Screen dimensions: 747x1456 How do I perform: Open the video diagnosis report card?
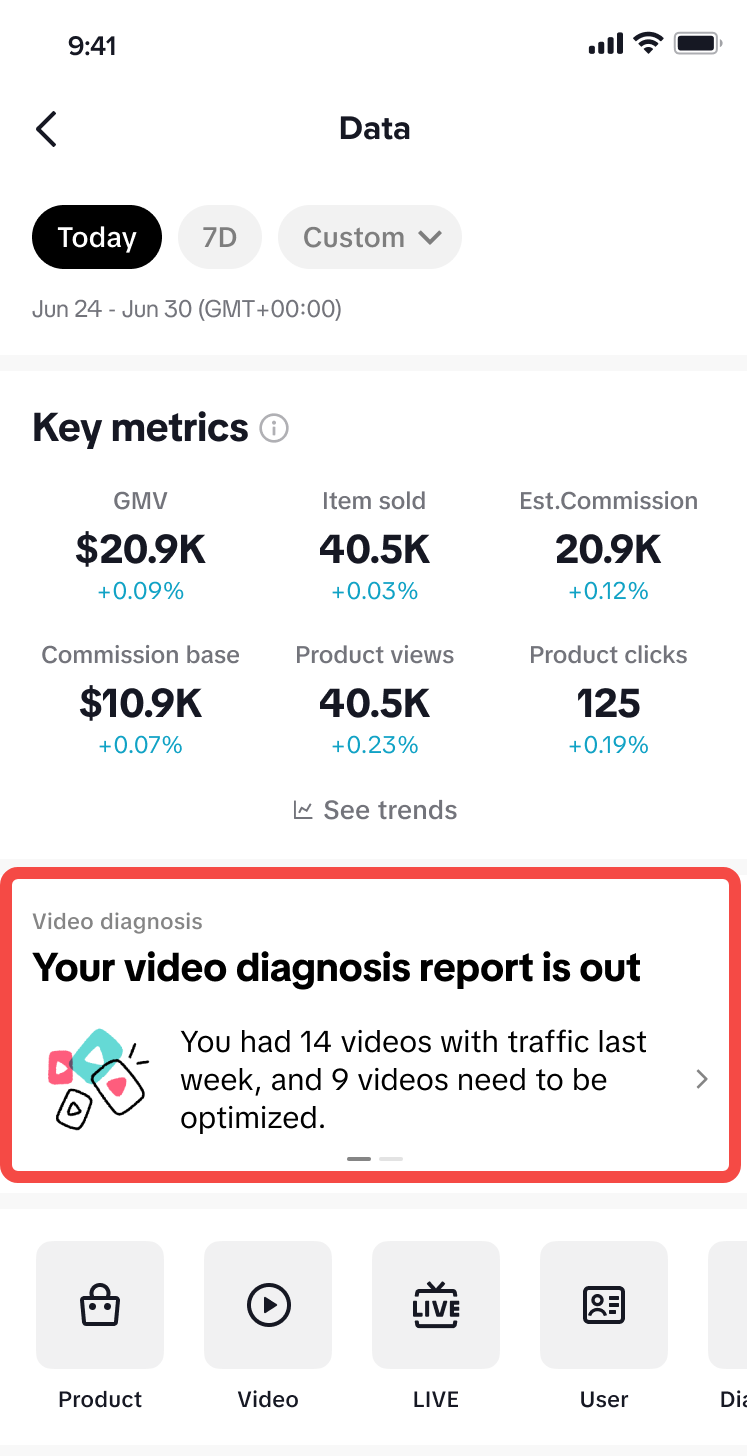point(373,1025)
